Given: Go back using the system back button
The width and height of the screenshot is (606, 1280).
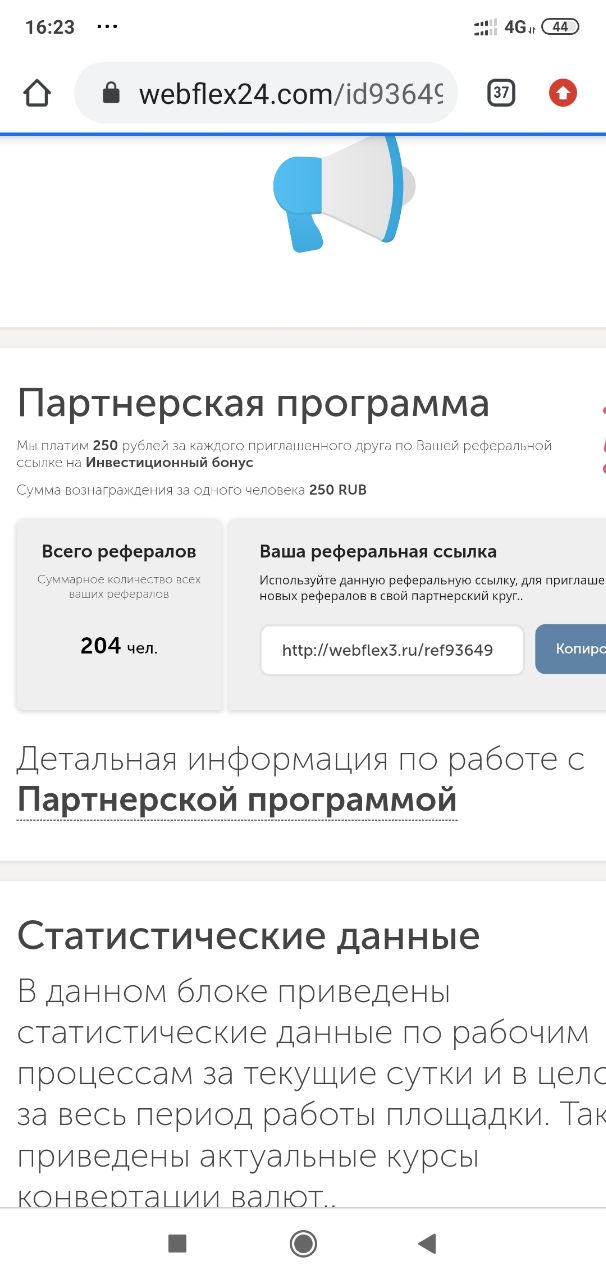Looking at the screenshot, I should tap(427, 1243).
